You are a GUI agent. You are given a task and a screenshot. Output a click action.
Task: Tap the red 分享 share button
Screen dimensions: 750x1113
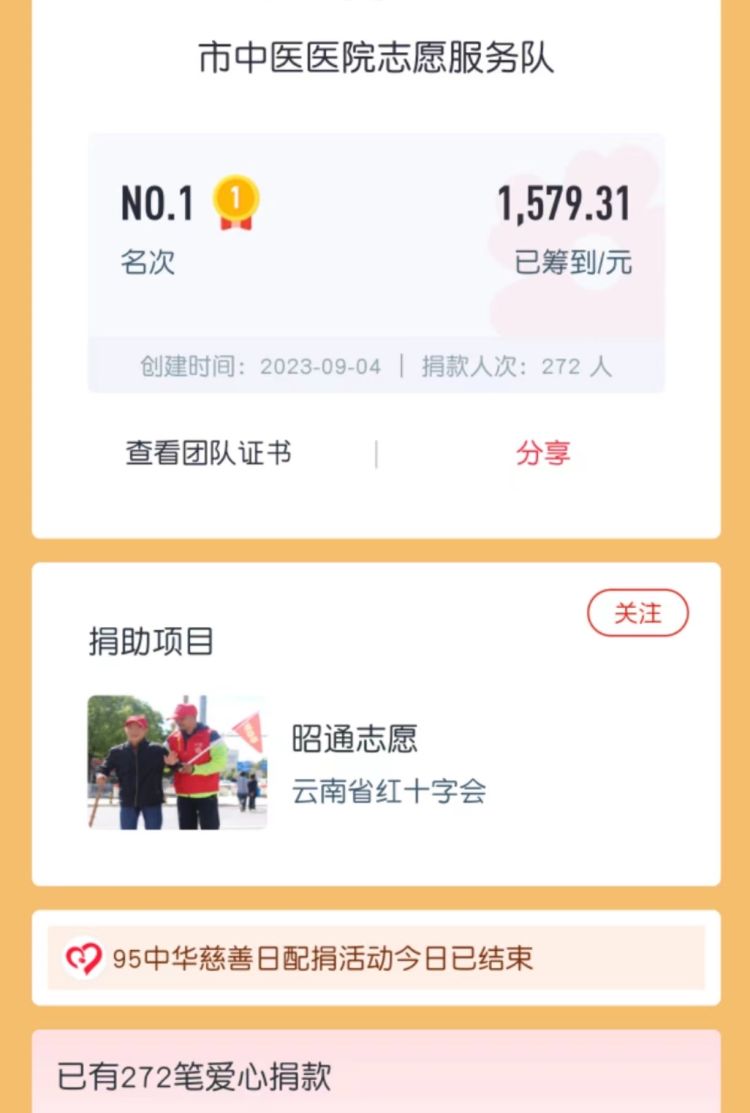pos(543,453)
